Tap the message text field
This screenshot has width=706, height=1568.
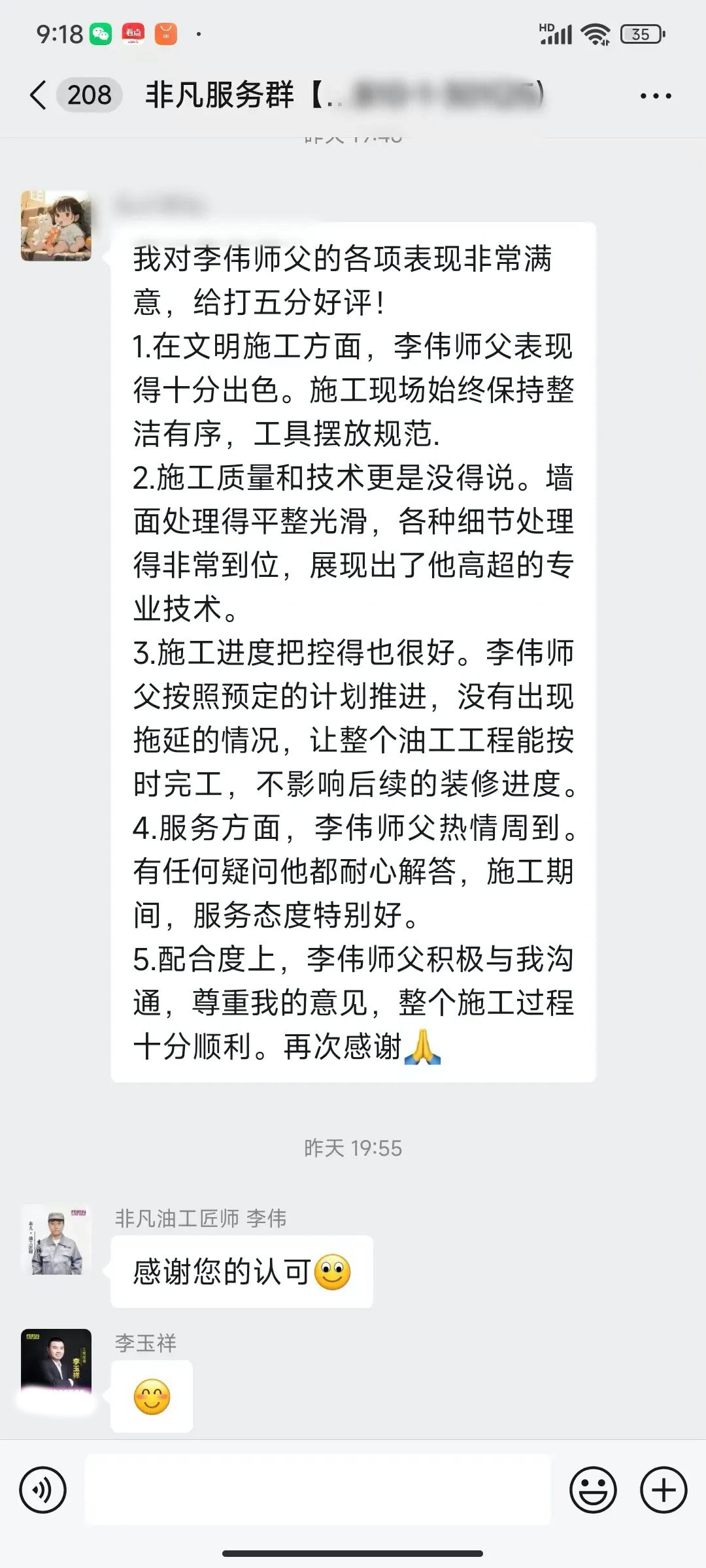[318, 1490]
